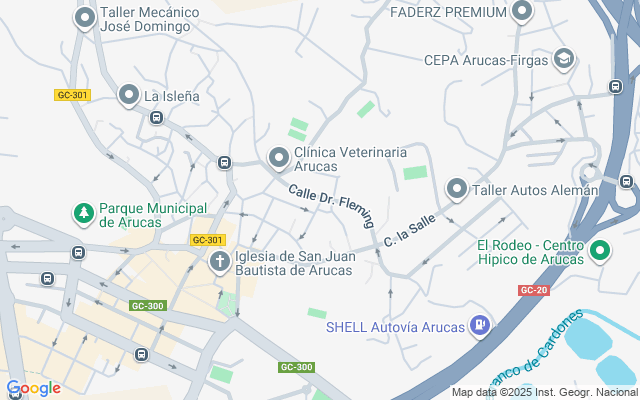Select the La Isleña map marker
The width and height of the screenshot is (640, 400).
pos(128,96)
